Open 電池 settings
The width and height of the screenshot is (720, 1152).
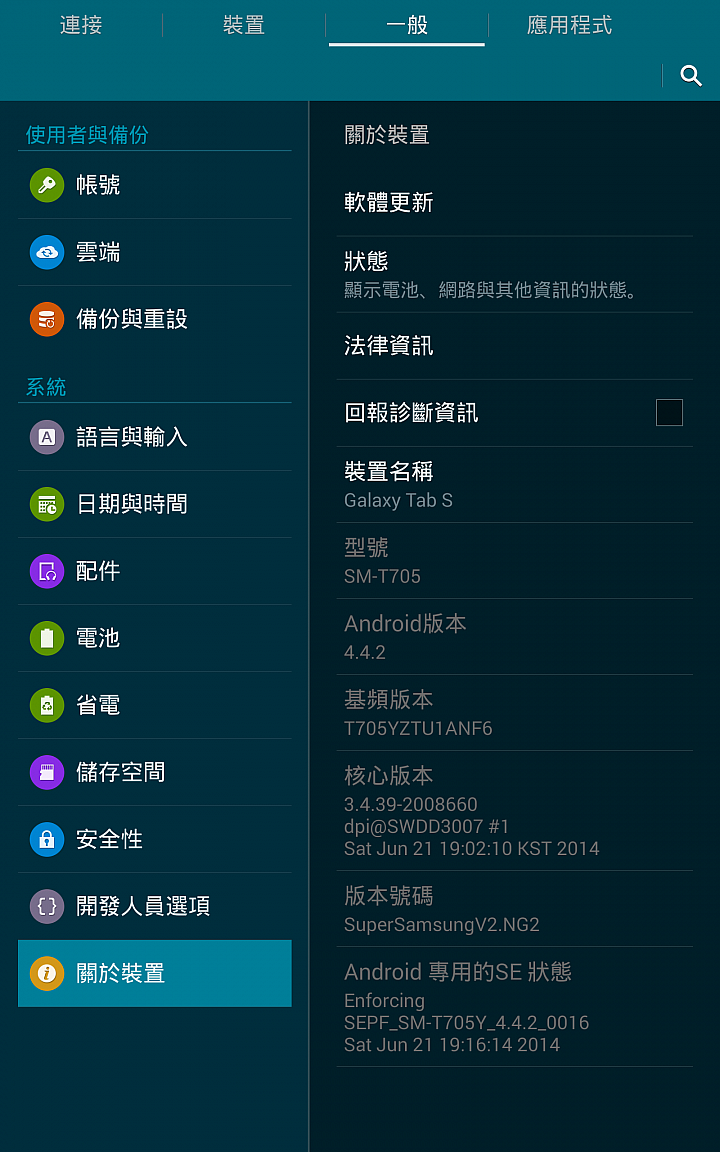pyautogui.click(x=155, y=638)
